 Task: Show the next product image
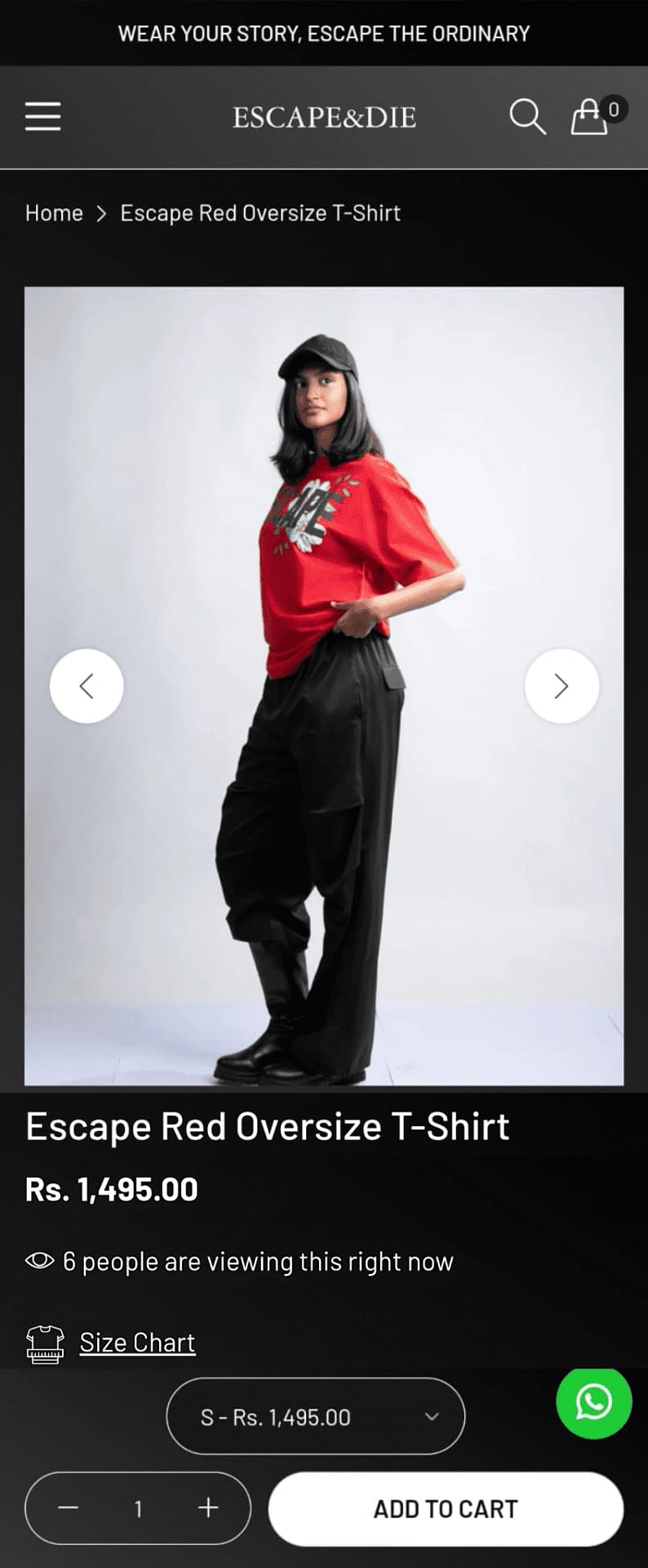tap(561, 686)
